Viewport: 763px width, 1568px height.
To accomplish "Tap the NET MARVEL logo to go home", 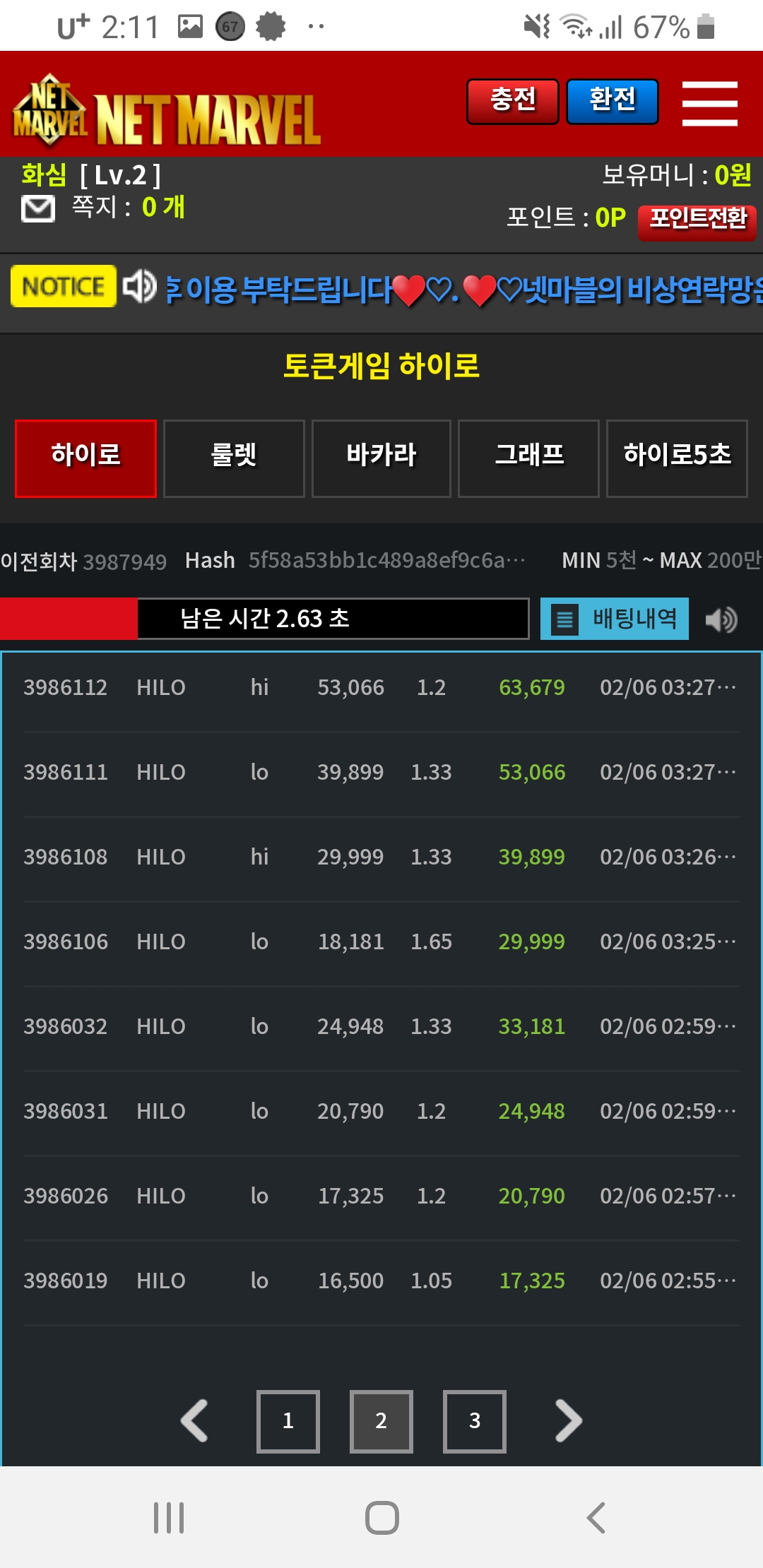I will point(167,113).
